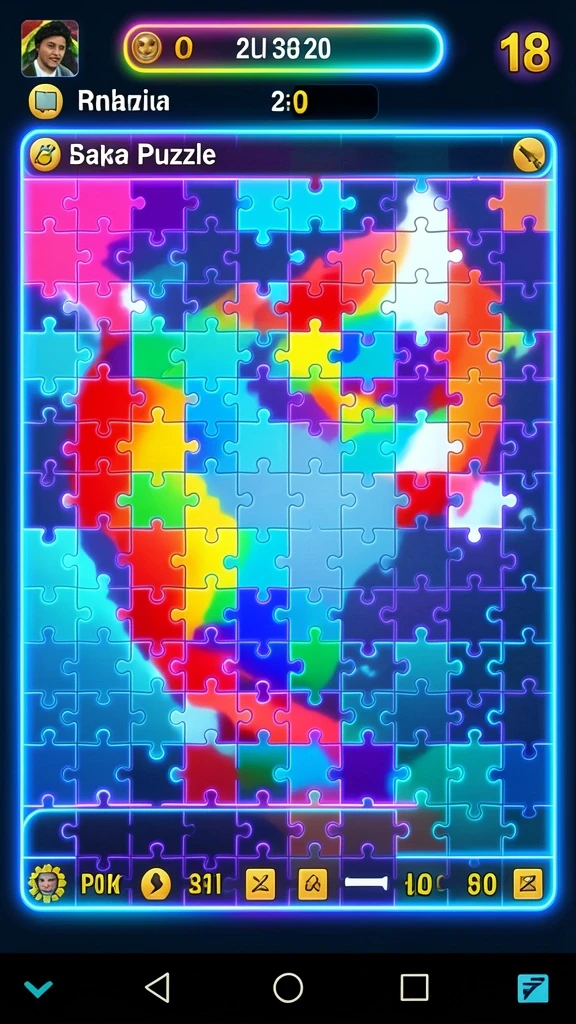Tap the book icon beside Rnabziia

pyautogui.click(x=46, y=103)
